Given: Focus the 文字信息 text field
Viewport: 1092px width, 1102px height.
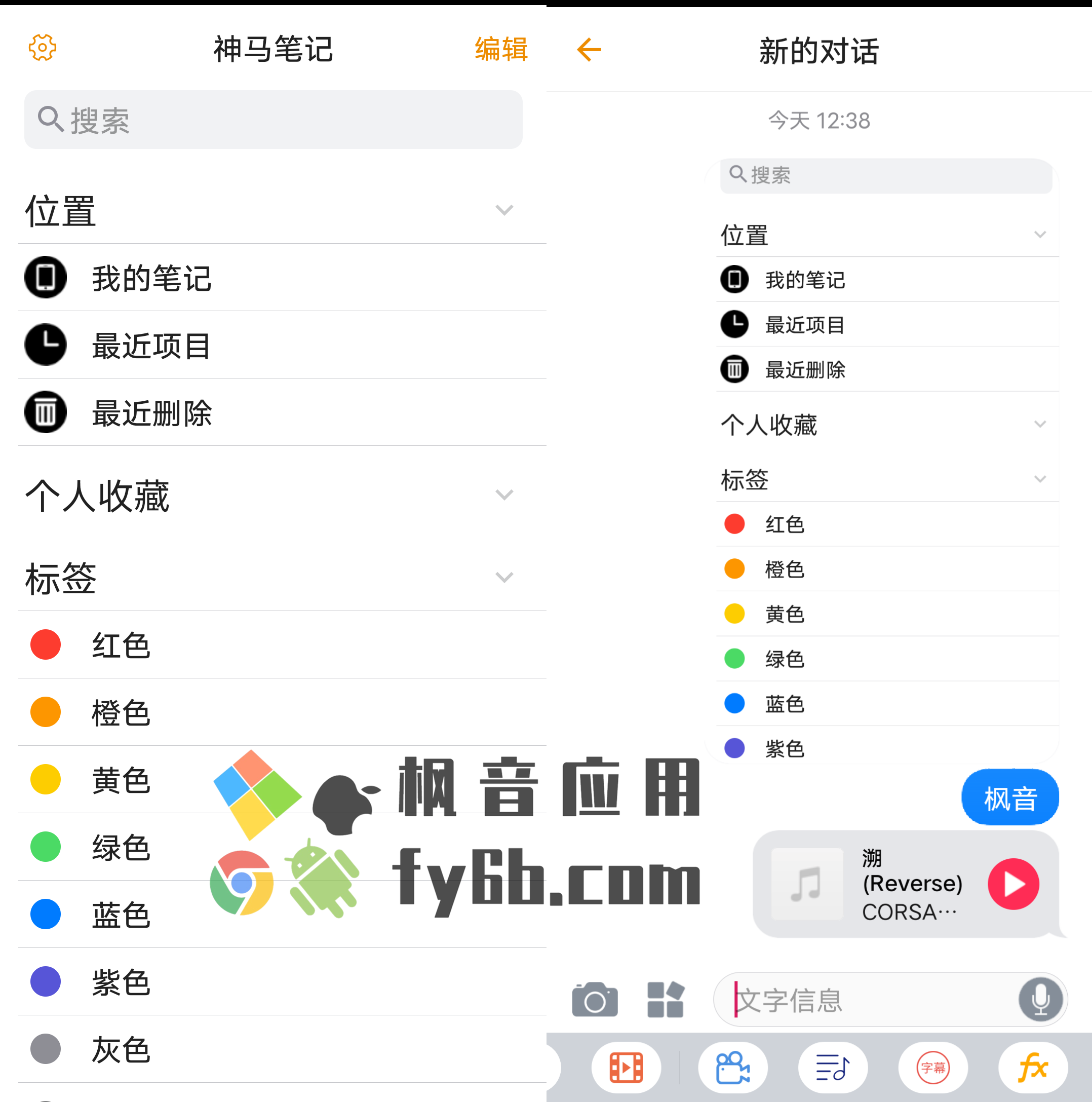Looking at the screenshot, I should (867, 1000).
